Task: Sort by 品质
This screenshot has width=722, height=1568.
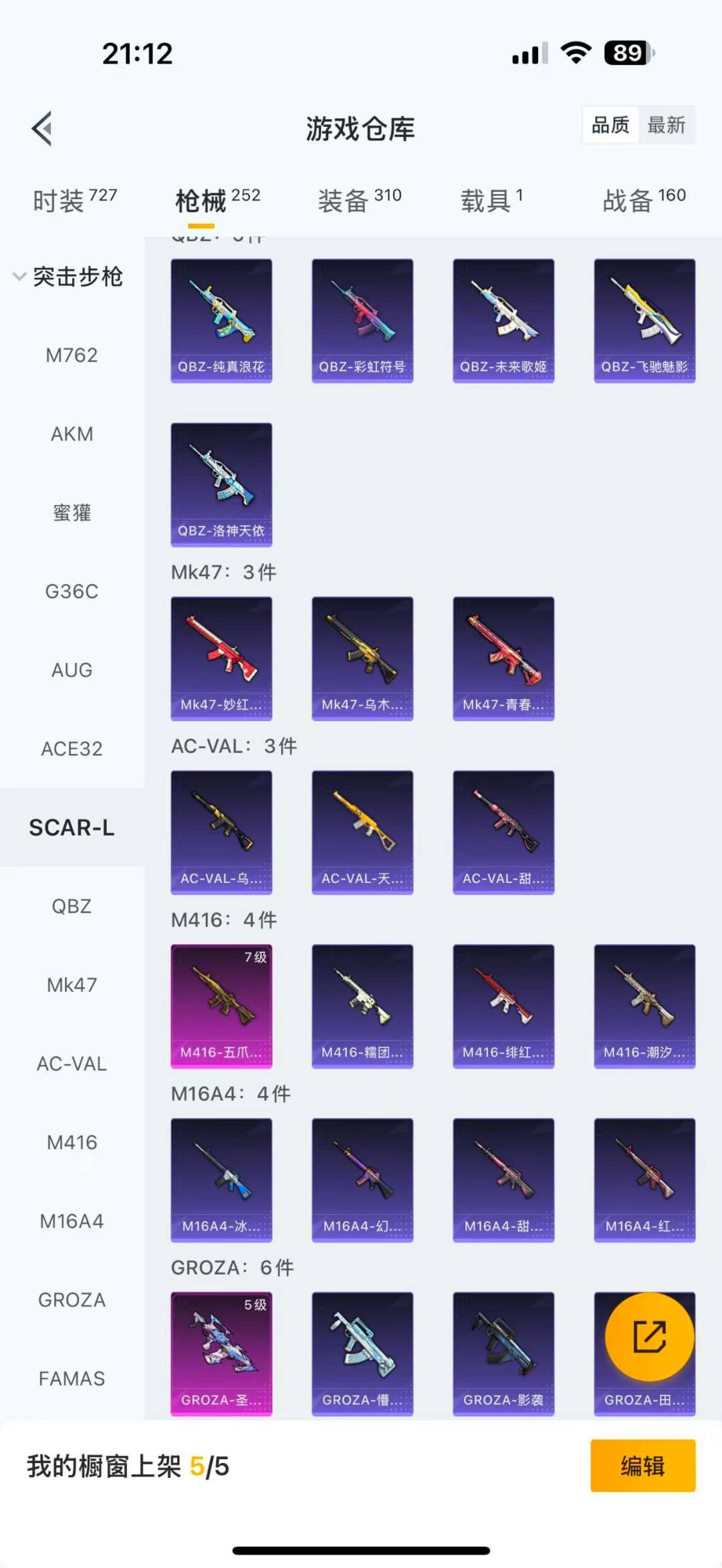Action: coord(610,125)
